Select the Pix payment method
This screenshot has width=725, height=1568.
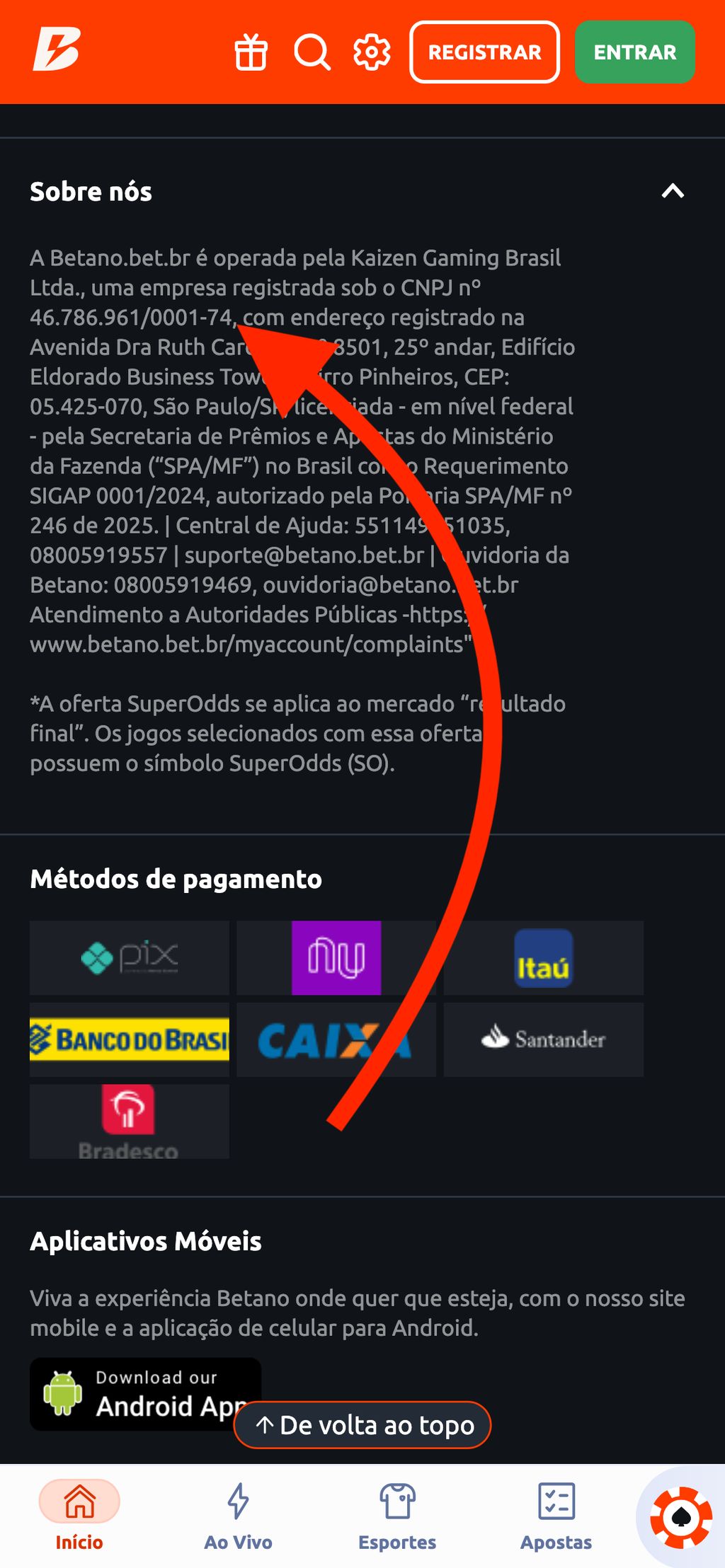point(129,959)
